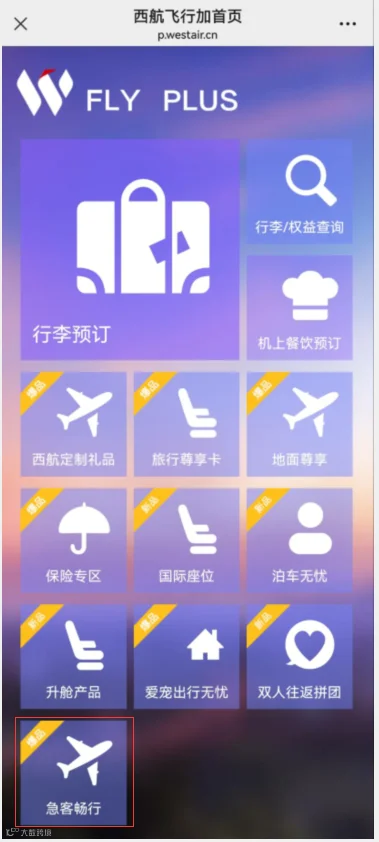Open 行李/权益查询
379x842 pixels.
300,192
